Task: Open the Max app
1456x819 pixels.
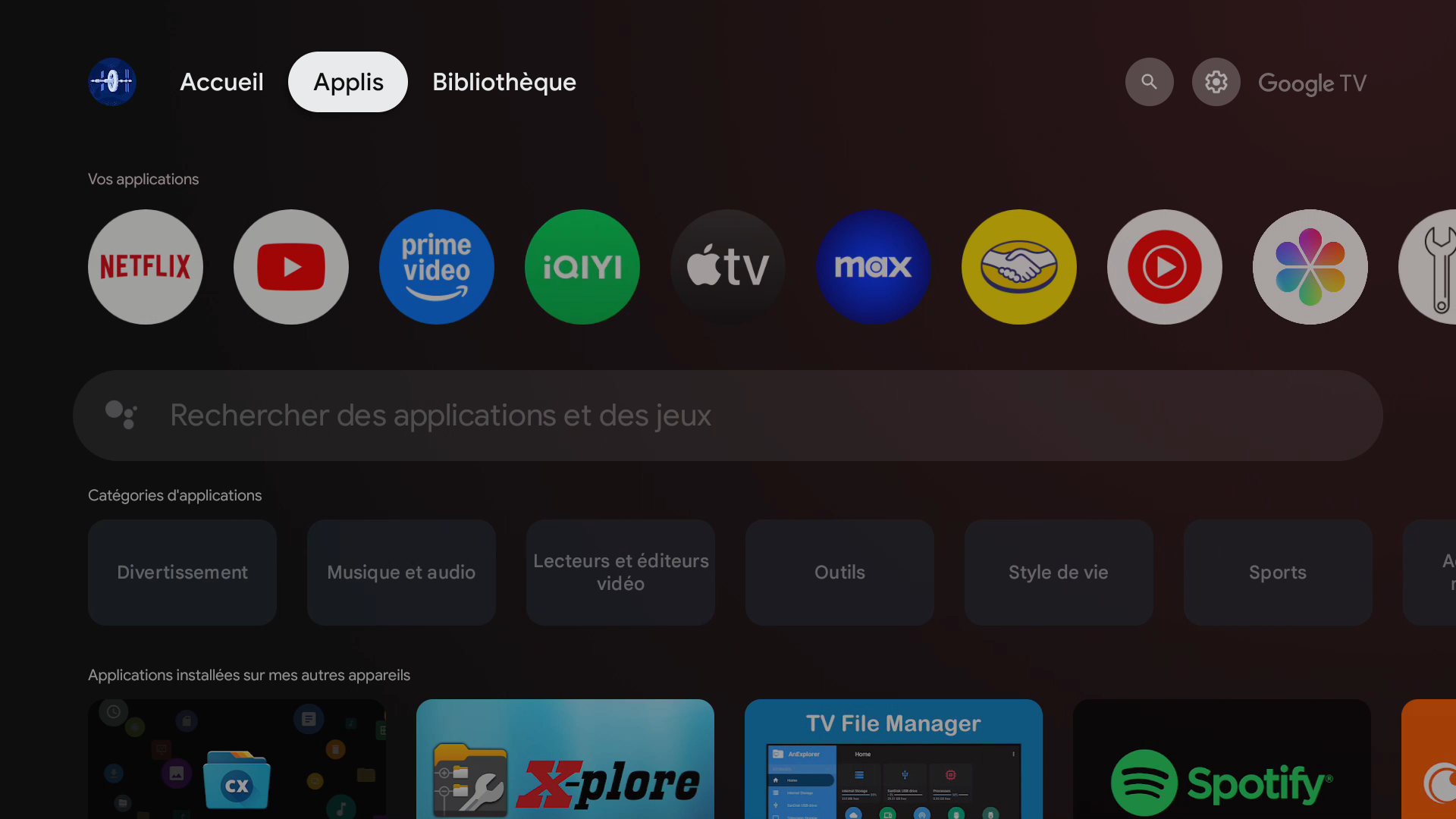Action: click(x=874, y=267)
